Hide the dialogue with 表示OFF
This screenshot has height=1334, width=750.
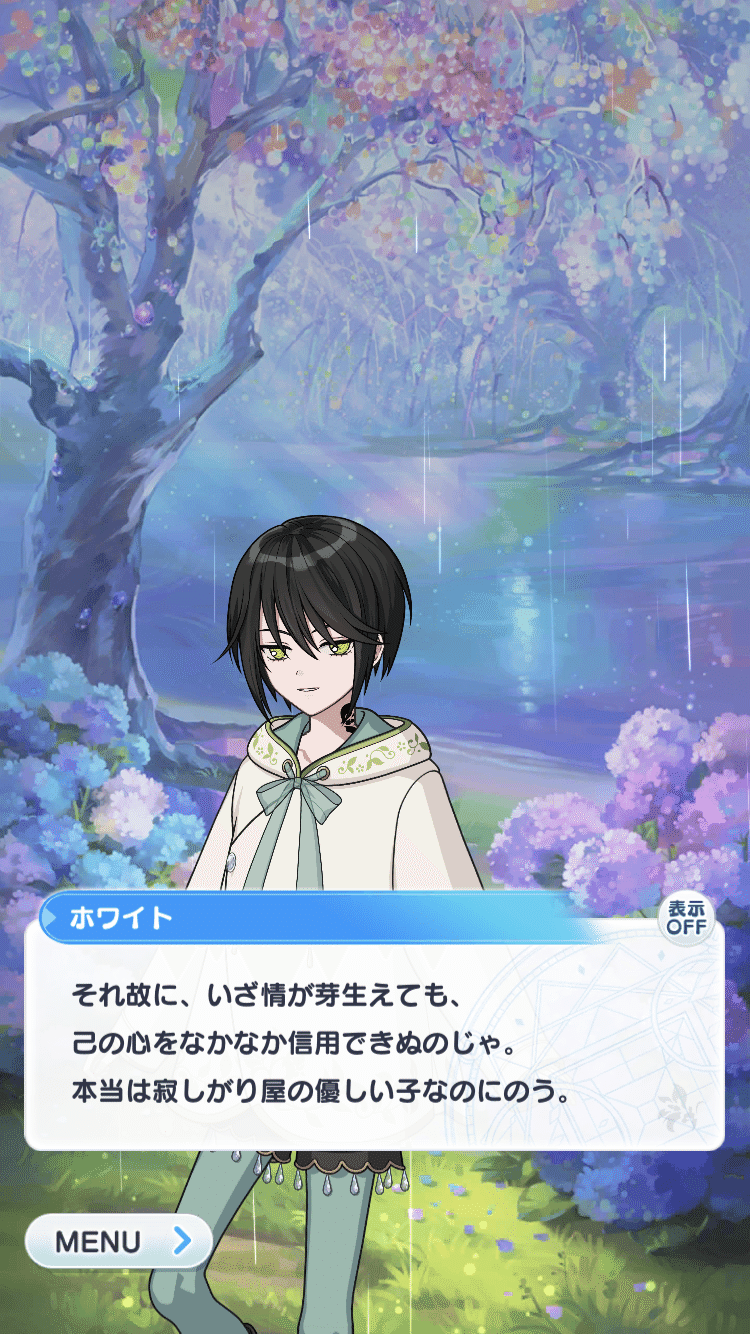point(687,917)
